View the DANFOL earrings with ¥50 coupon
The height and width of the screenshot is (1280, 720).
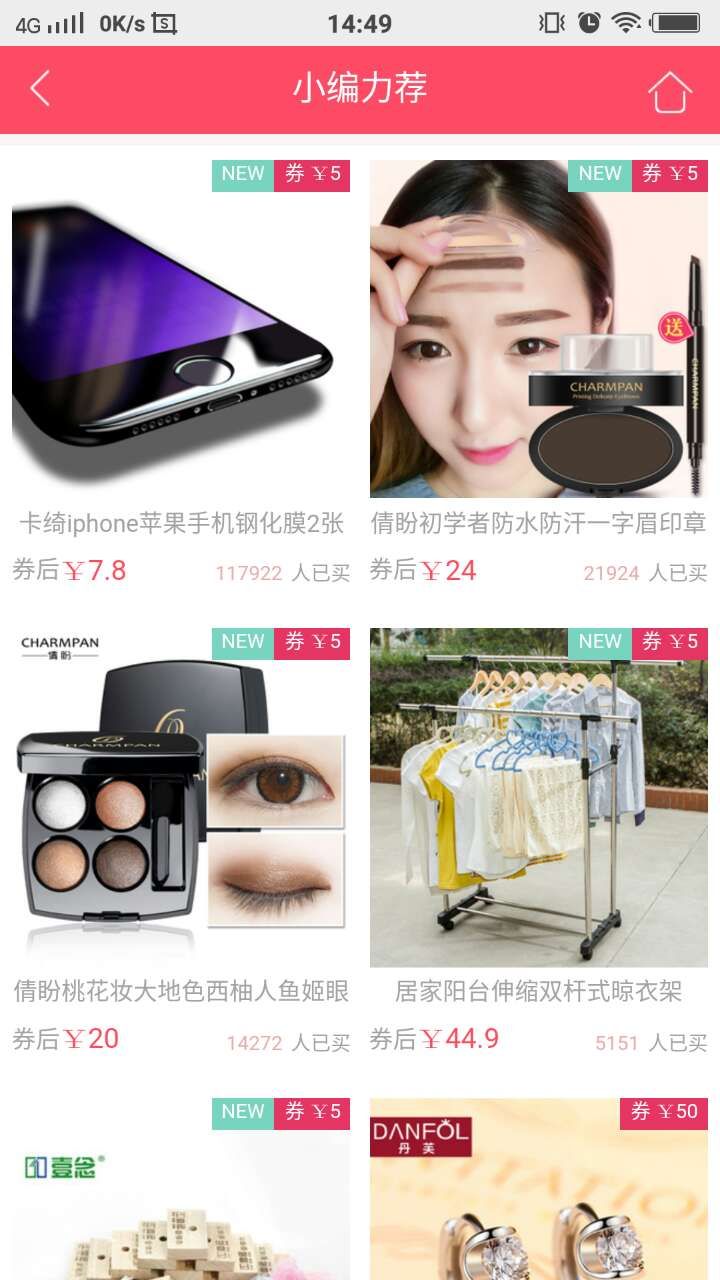pyautogui.click(x=538, y=1190)
